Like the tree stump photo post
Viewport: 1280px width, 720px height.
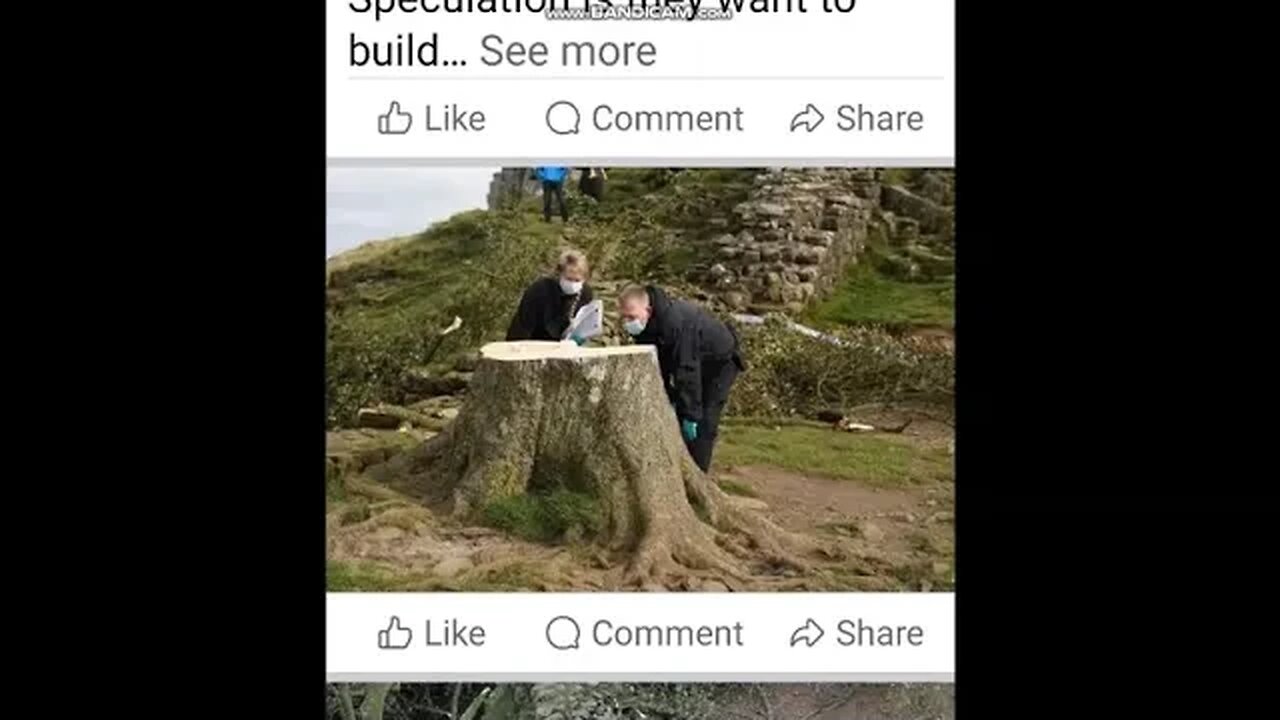432,633
